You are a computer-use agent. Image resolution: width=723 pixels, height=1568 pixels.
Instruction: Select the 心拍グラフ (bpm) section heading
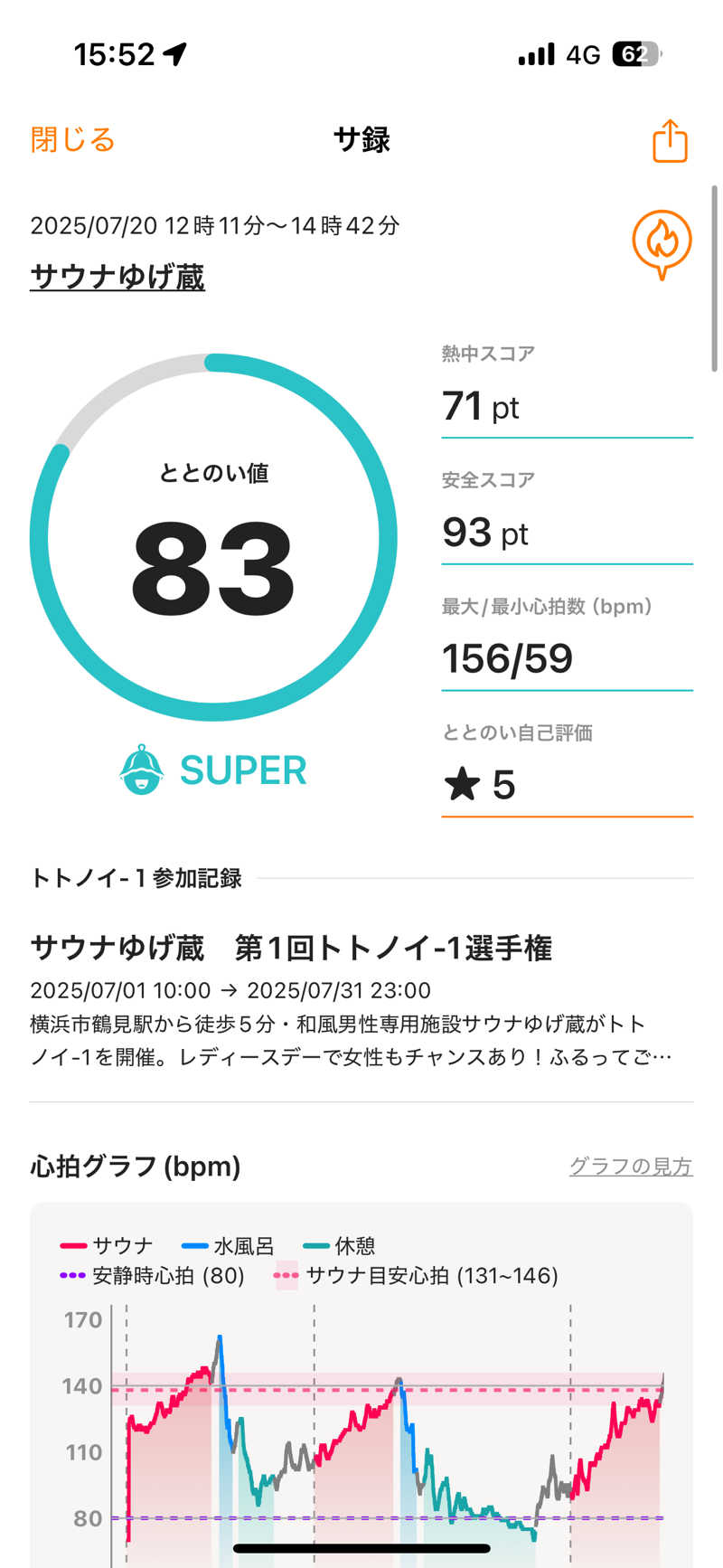coord(133,1167)
